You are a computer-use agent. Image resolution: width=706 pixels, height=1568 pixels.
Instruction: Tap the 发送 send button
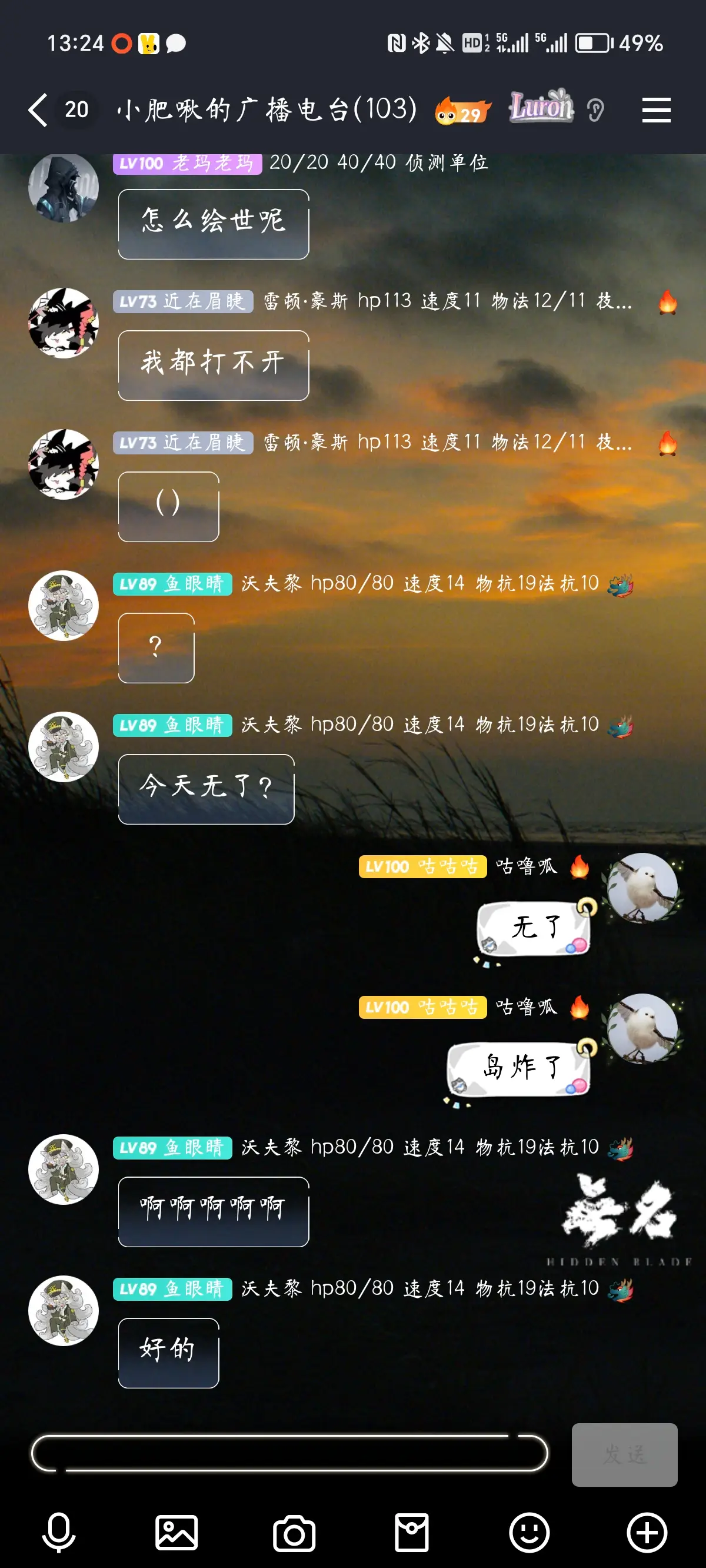624,1455
